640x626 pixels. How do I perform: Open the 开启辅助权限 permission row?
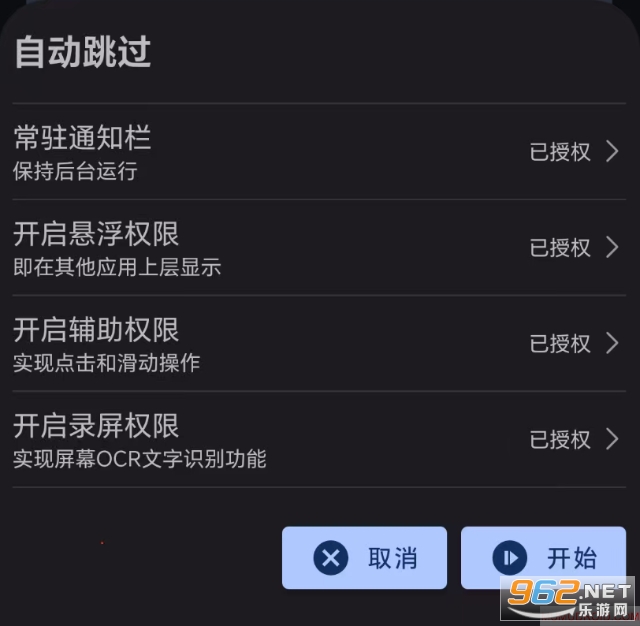pos(318,344)
